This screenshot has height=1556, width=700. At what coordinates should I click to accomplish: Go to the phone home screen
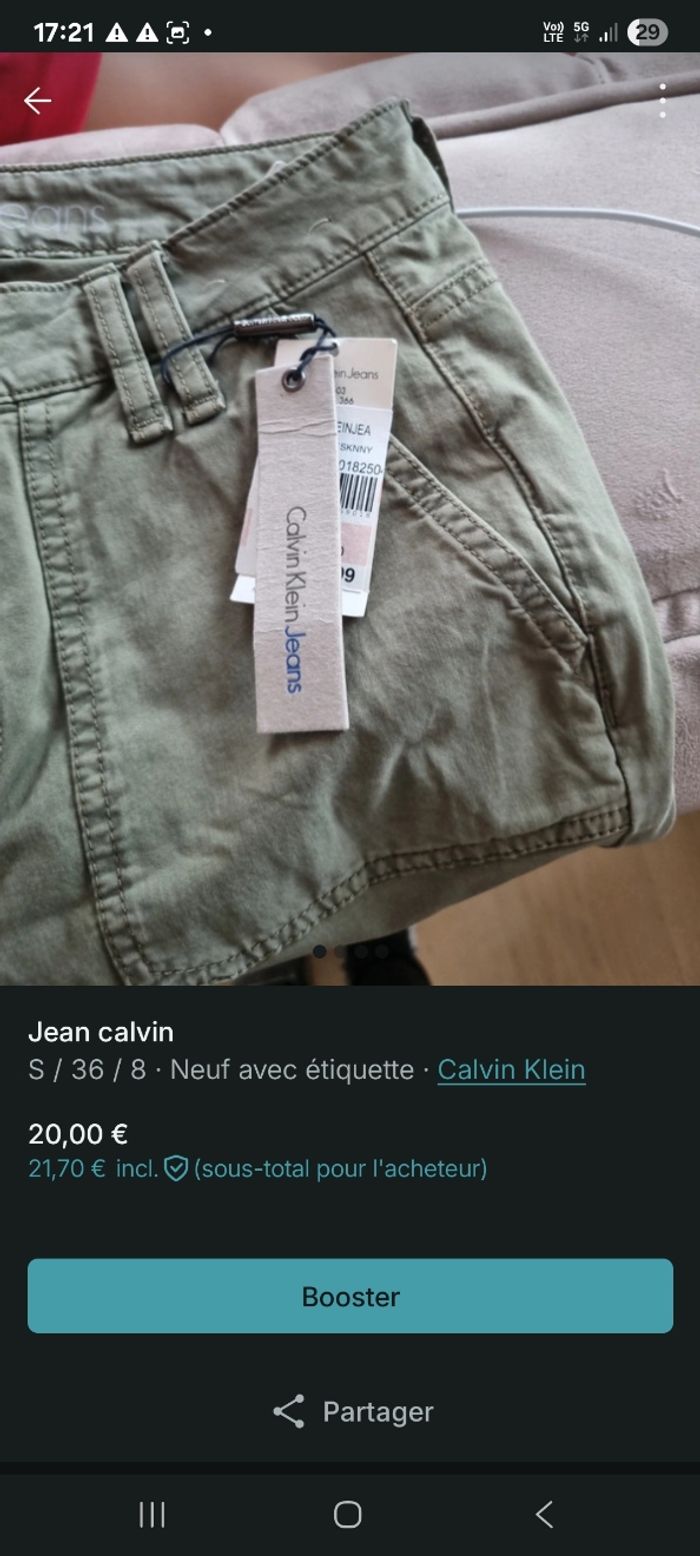[x=347, y=1514]
